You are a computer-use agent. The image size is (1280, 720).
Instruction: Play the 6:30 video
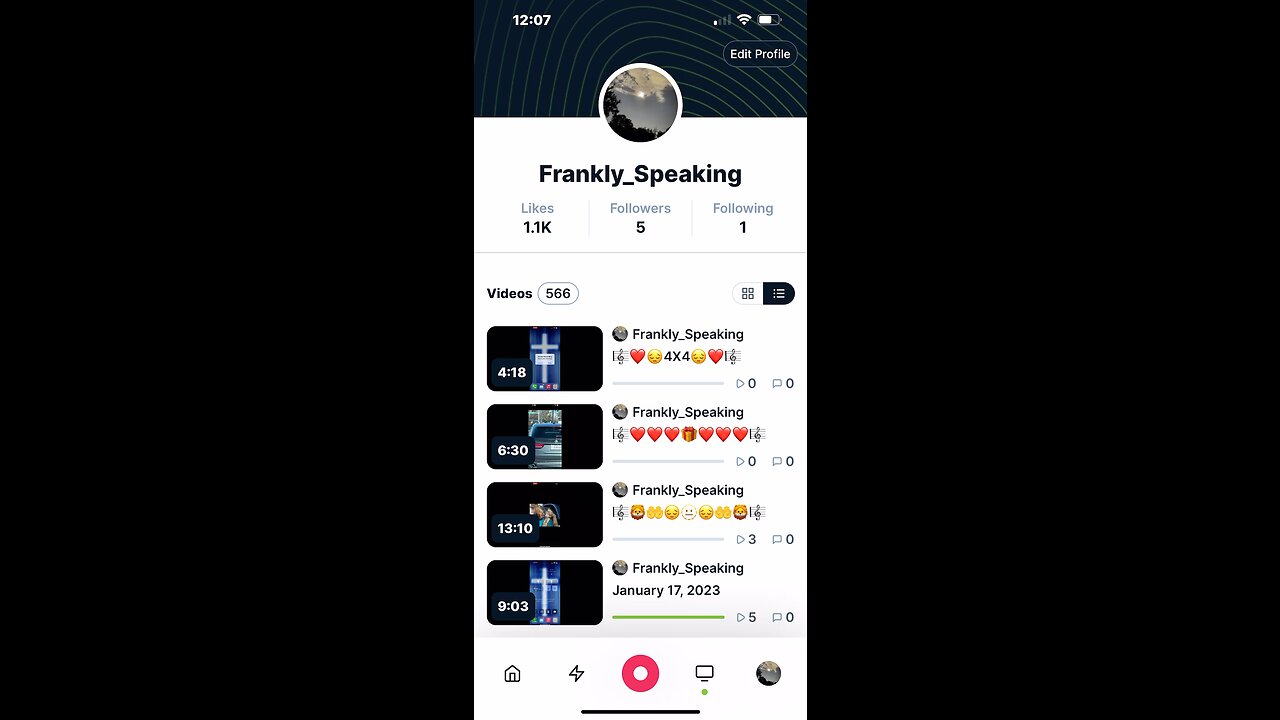(x=545, y=436)
